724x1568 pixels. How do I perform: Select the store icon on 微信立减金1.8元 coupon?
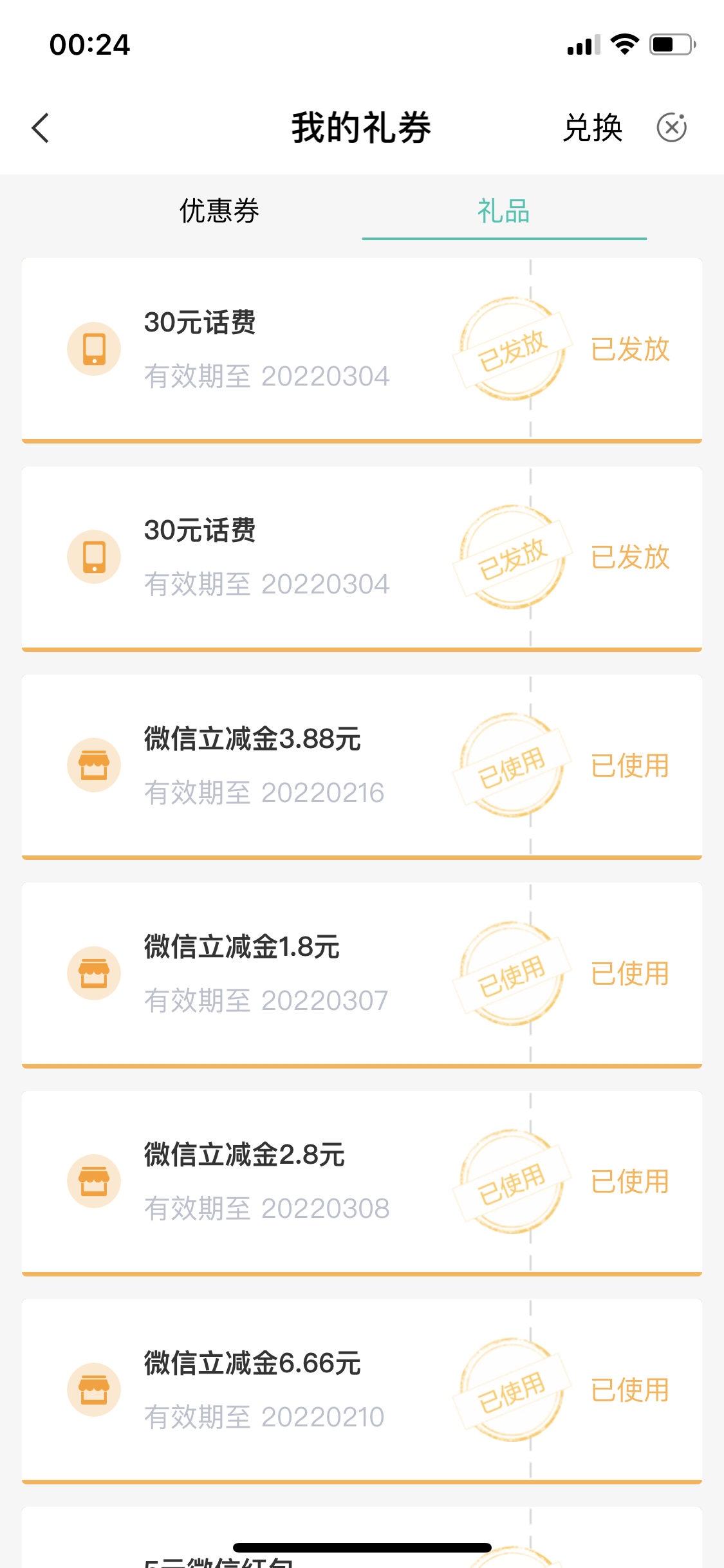(94, 973)
